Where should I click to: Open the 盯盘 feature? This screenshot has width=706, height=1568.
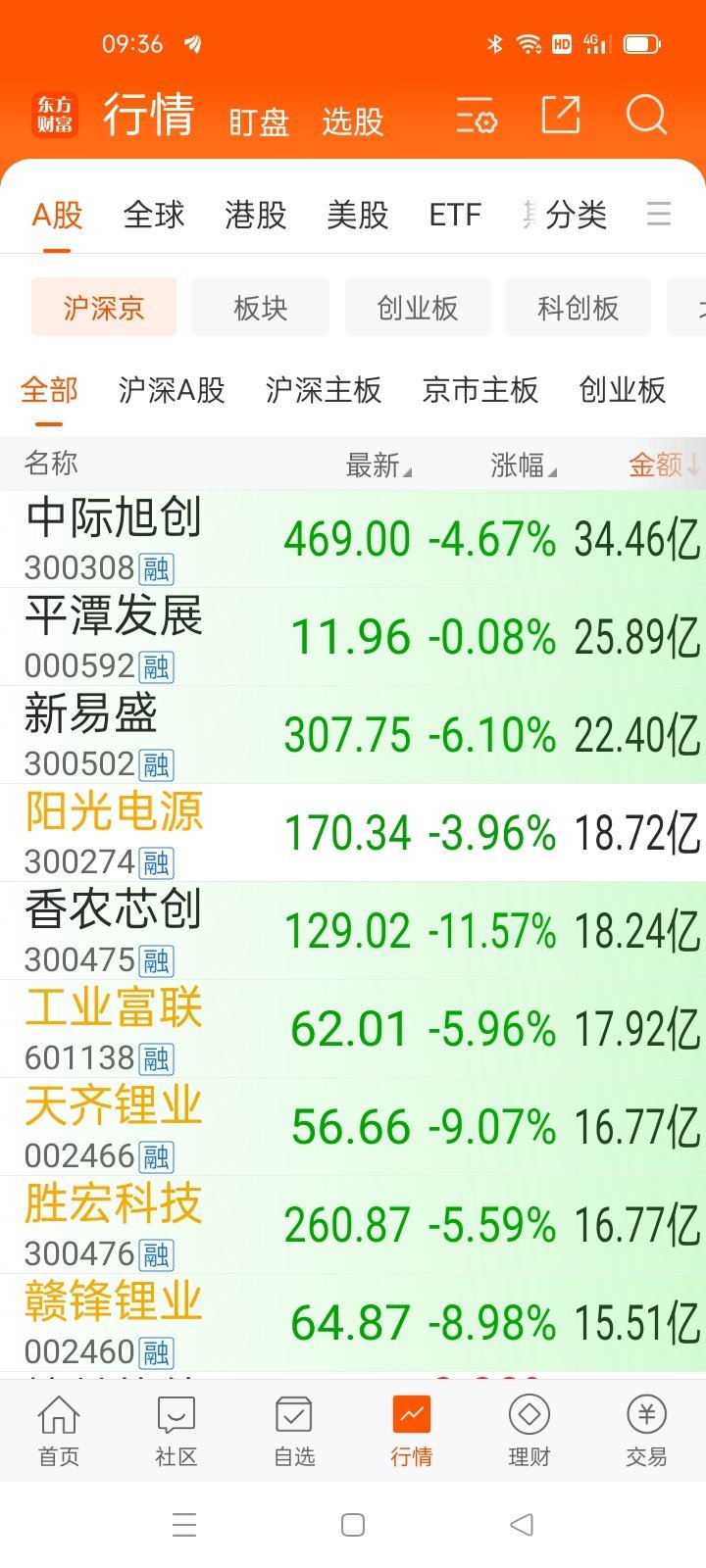pos(257,122)
